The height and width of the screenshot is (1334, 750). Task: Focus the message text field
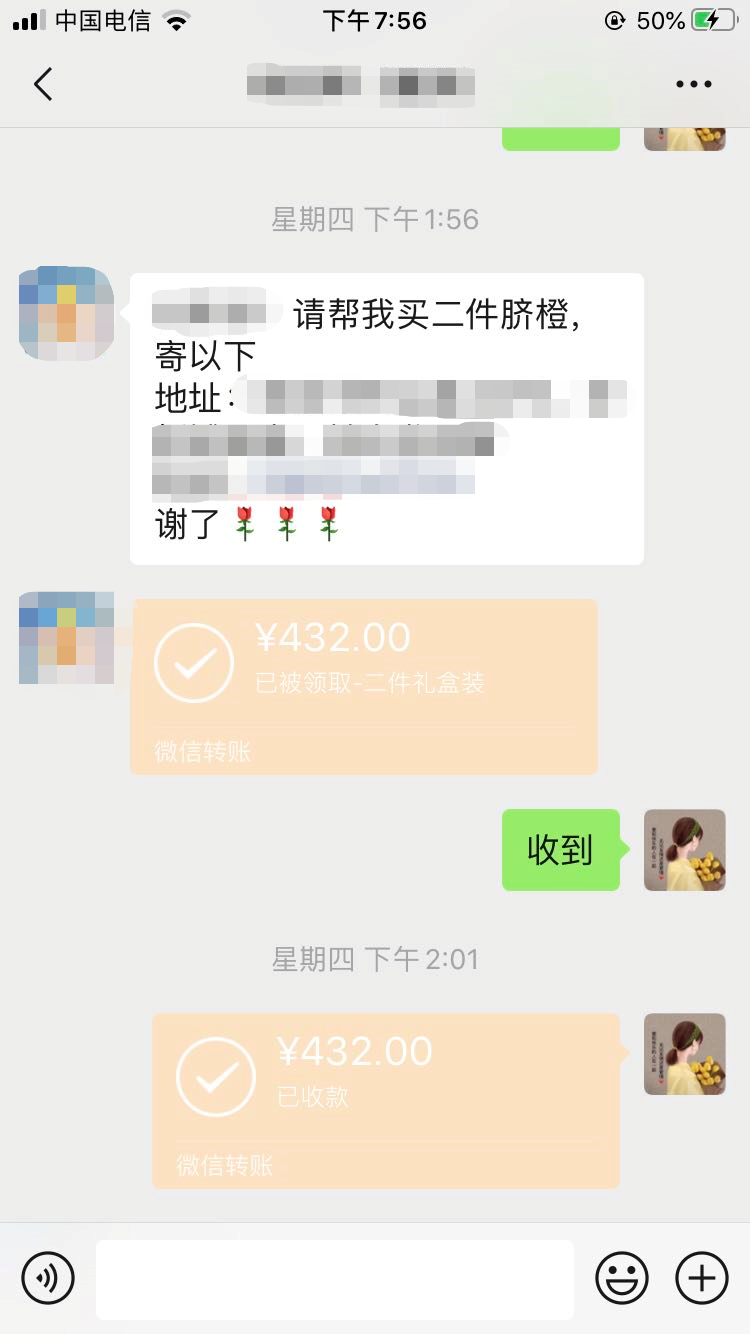(335, 1279)
